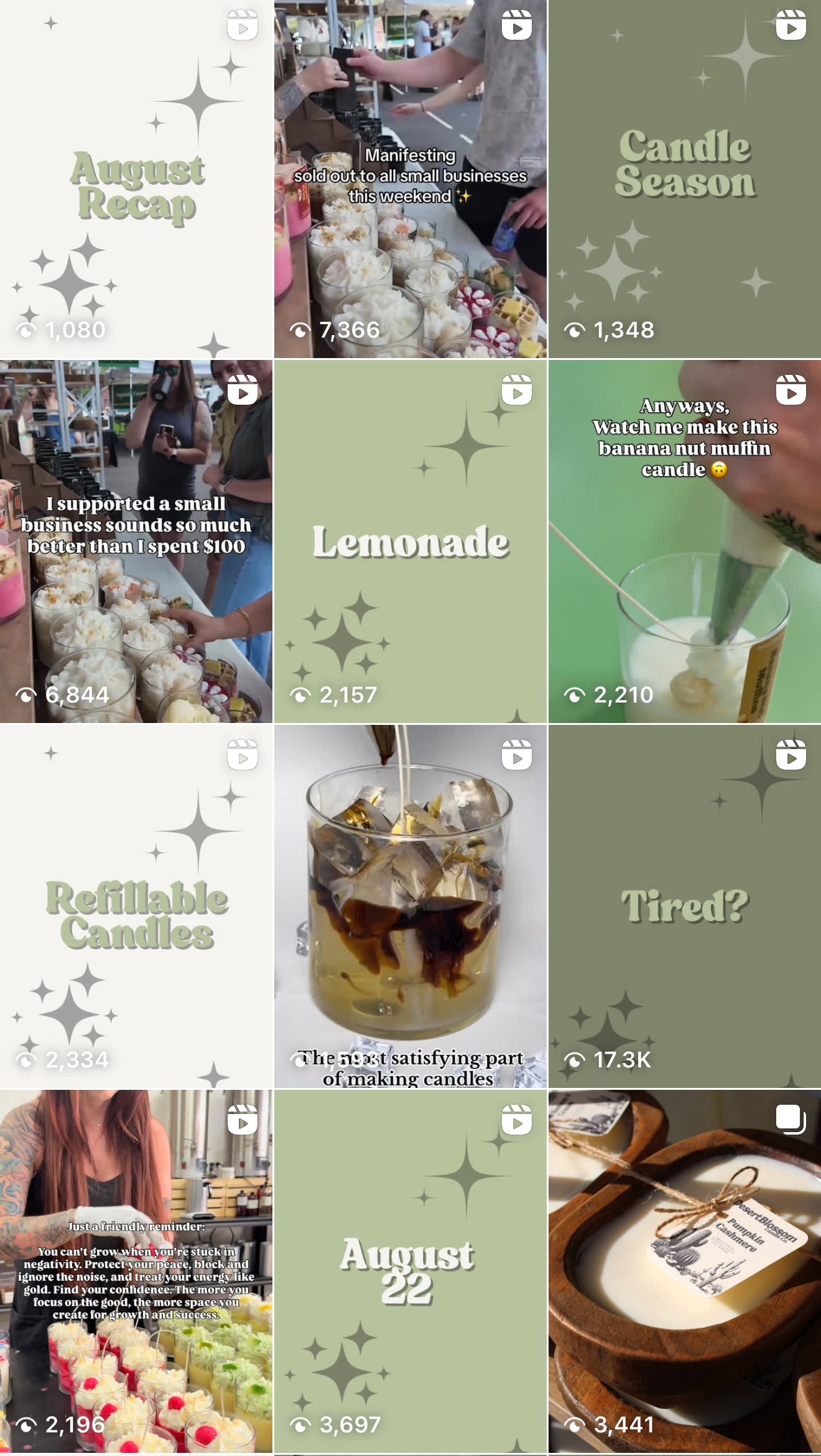Watch the banana nut muffin candle reel
Viewport: 821px width, 1456px height.
[x=685, y=541]
